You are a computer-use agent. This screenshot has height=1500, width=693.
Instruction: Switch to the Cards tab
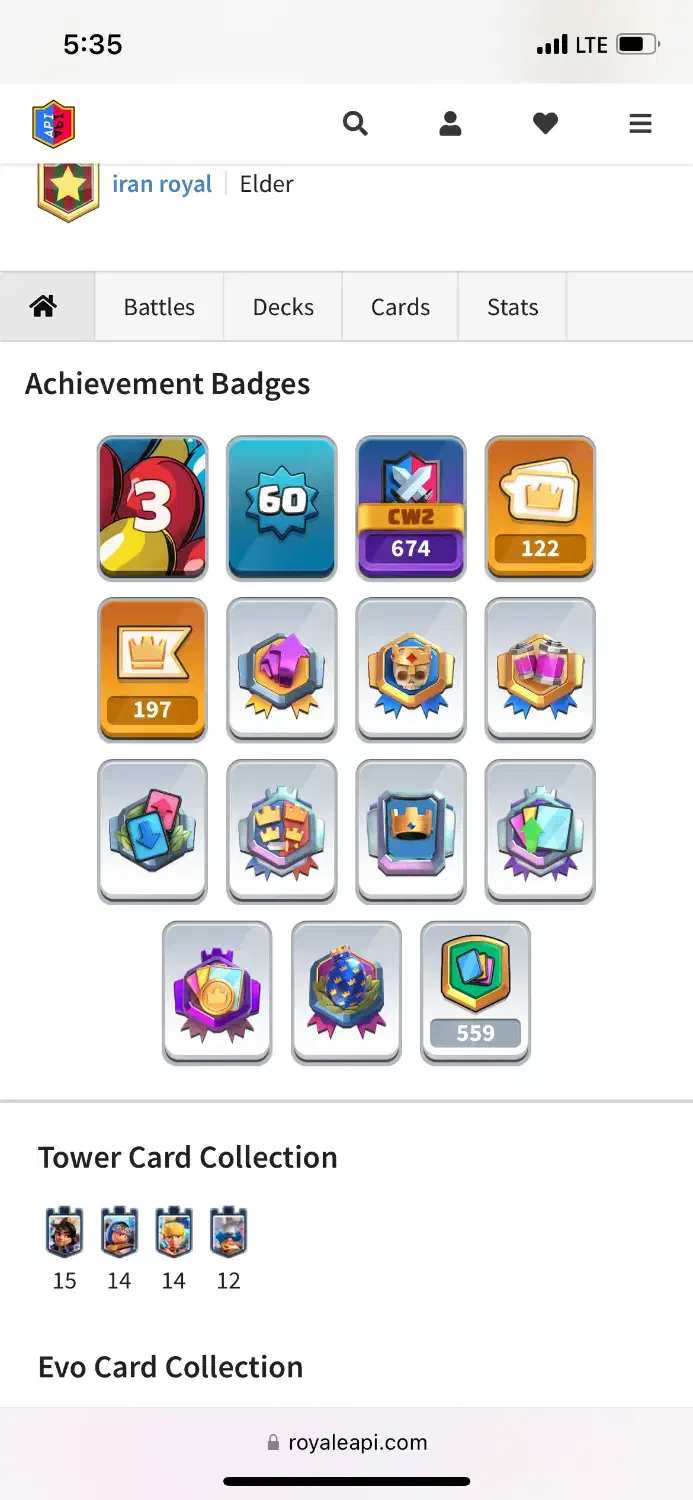400,307
